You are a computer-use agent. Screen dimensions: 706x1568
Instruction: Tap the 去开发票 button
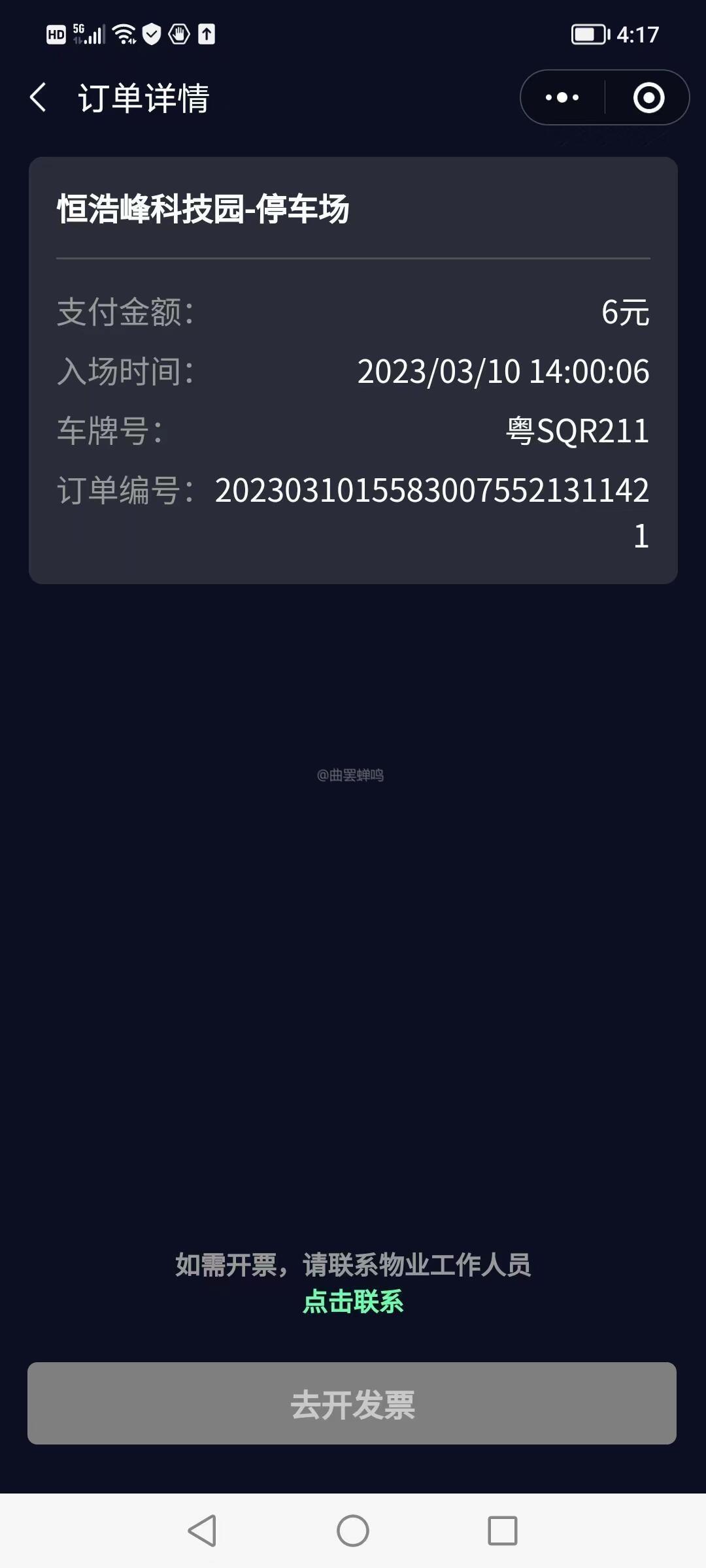(352, 1403)
